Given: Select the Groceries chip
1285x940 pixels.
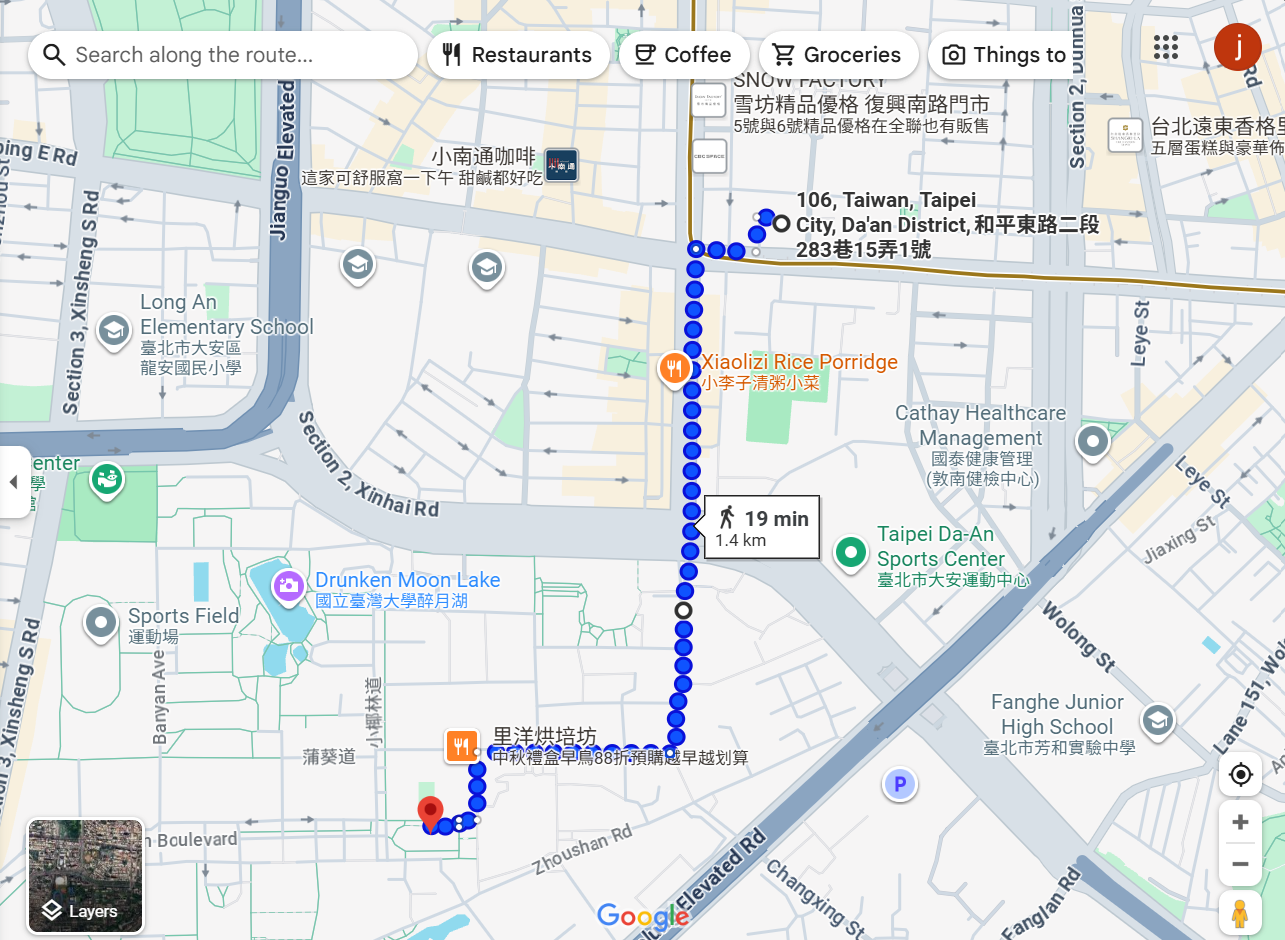Looking at the screenshot, I should click(x=838, y=55).
